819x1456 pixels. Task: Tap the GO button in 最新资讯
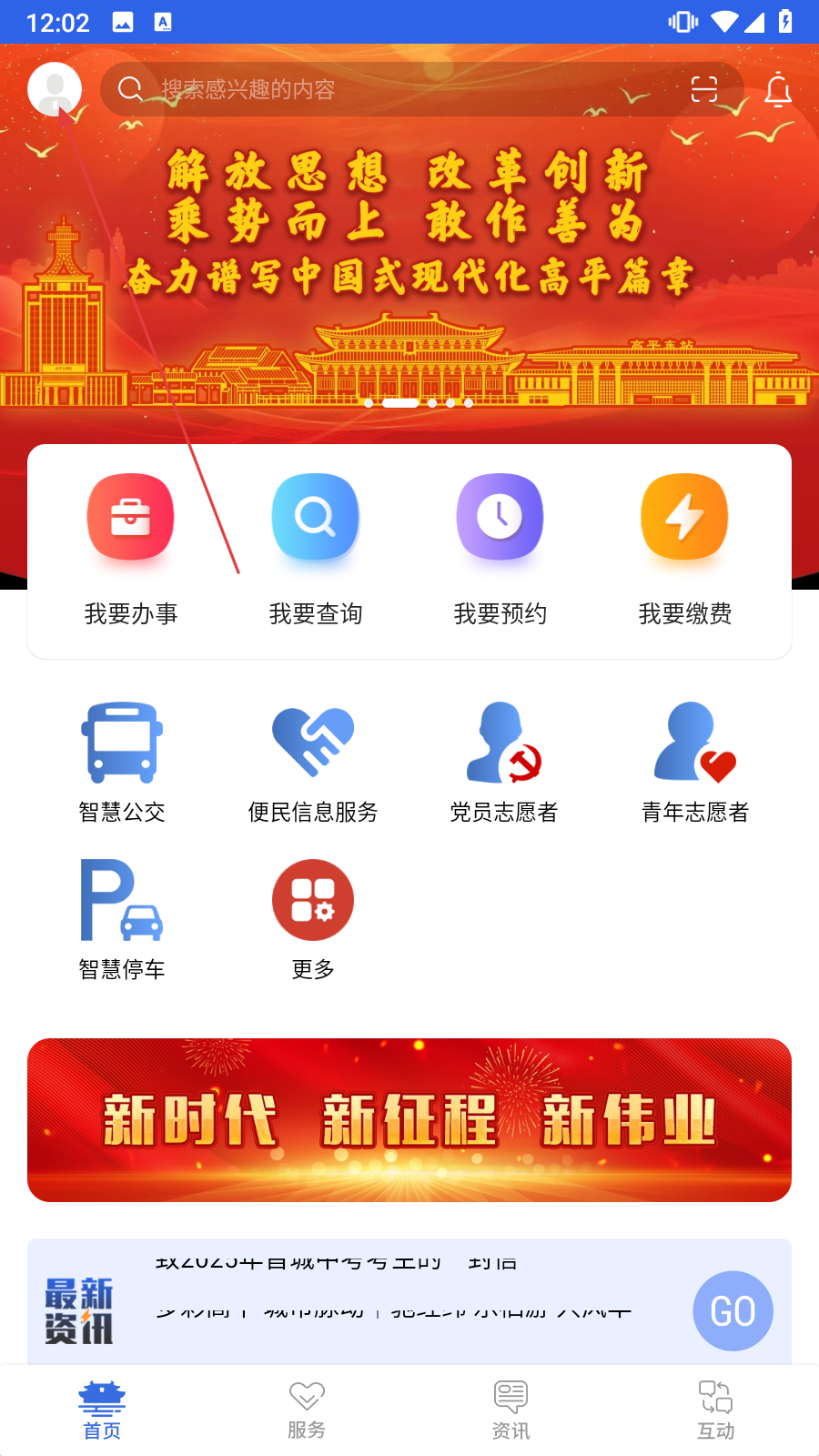(733, 1310)
